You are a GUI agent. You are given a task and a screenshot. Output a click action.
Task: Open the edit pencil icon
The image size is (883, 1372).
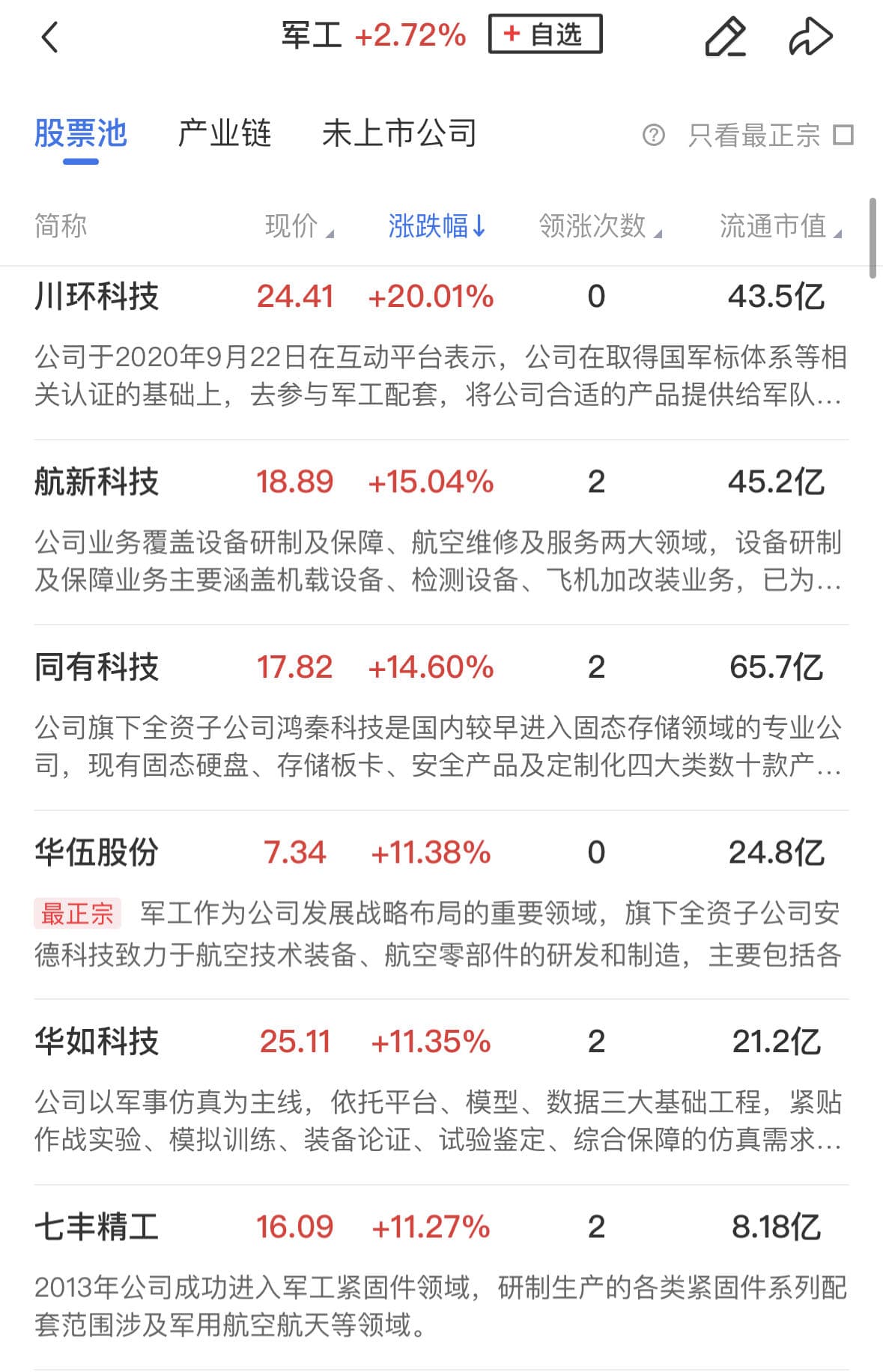tap(725, 37)
